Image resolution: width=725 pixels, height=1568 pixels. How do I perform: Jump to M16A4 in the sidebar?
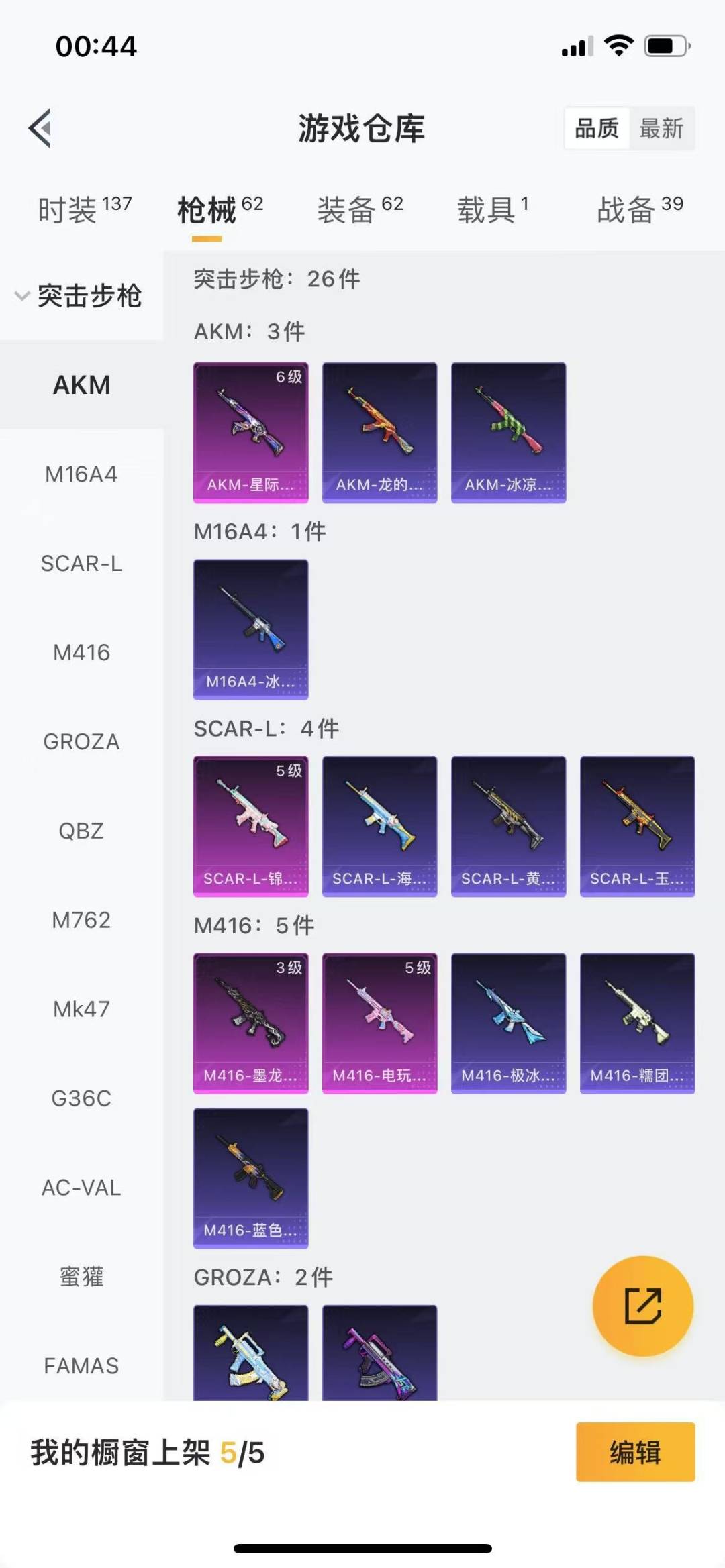coord(81,474)
